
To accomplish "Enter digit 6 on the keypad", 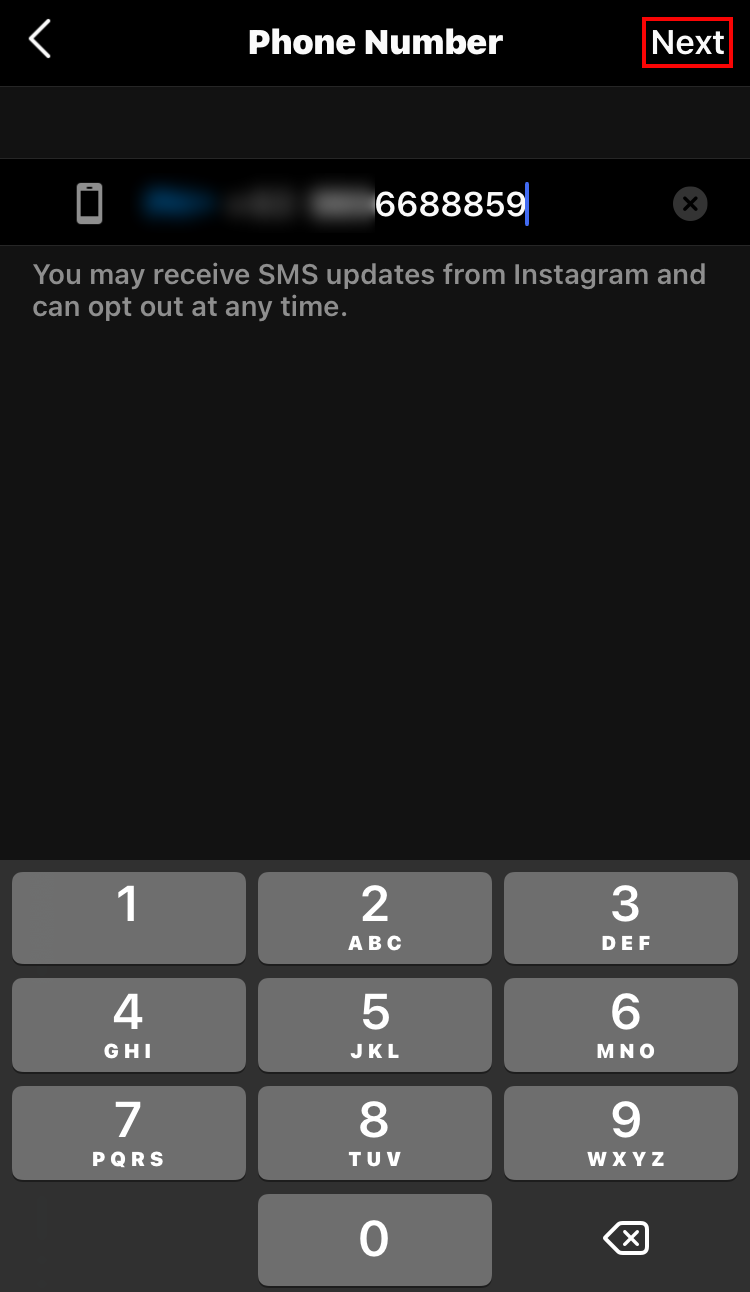I will 620,1024.
